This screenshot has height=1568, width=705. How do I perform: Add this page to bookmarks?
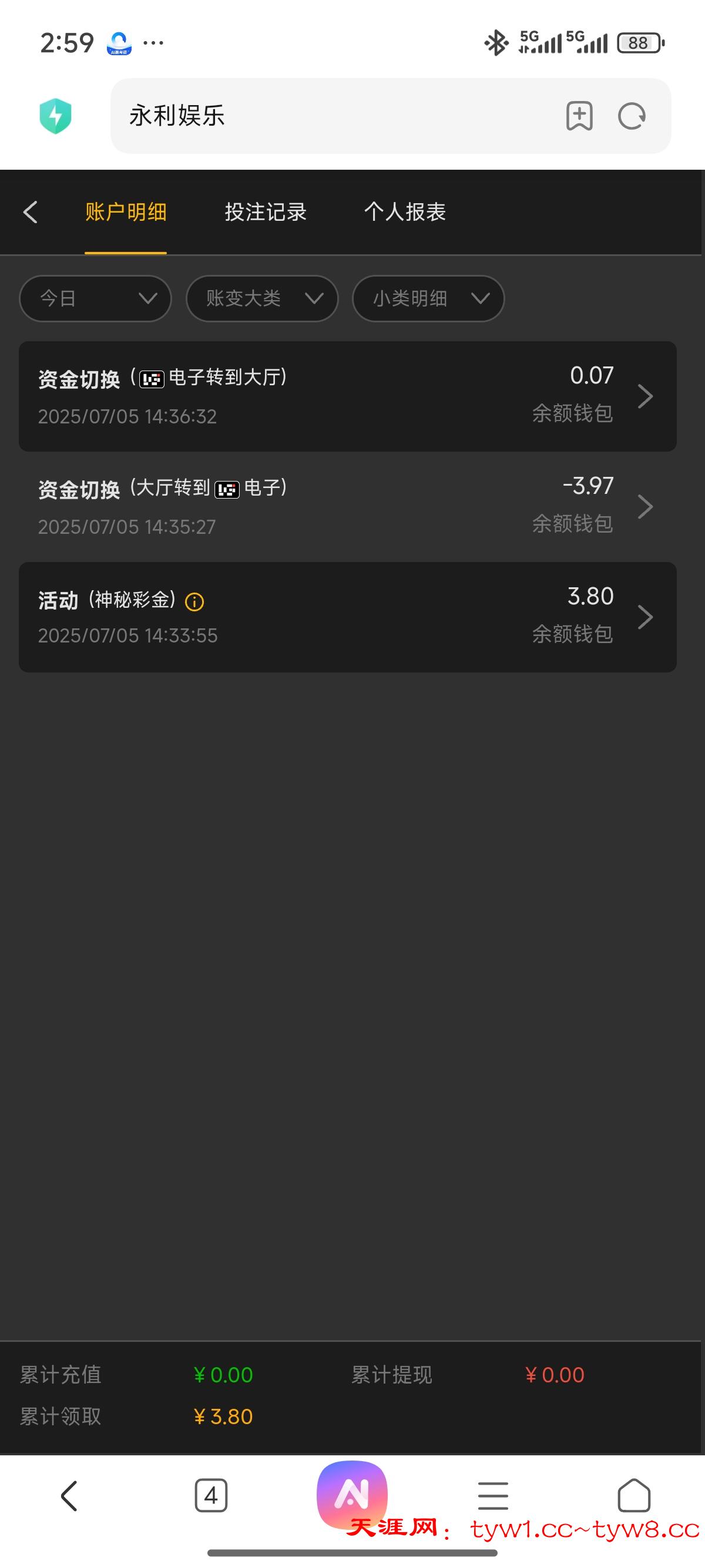[579, 116]
